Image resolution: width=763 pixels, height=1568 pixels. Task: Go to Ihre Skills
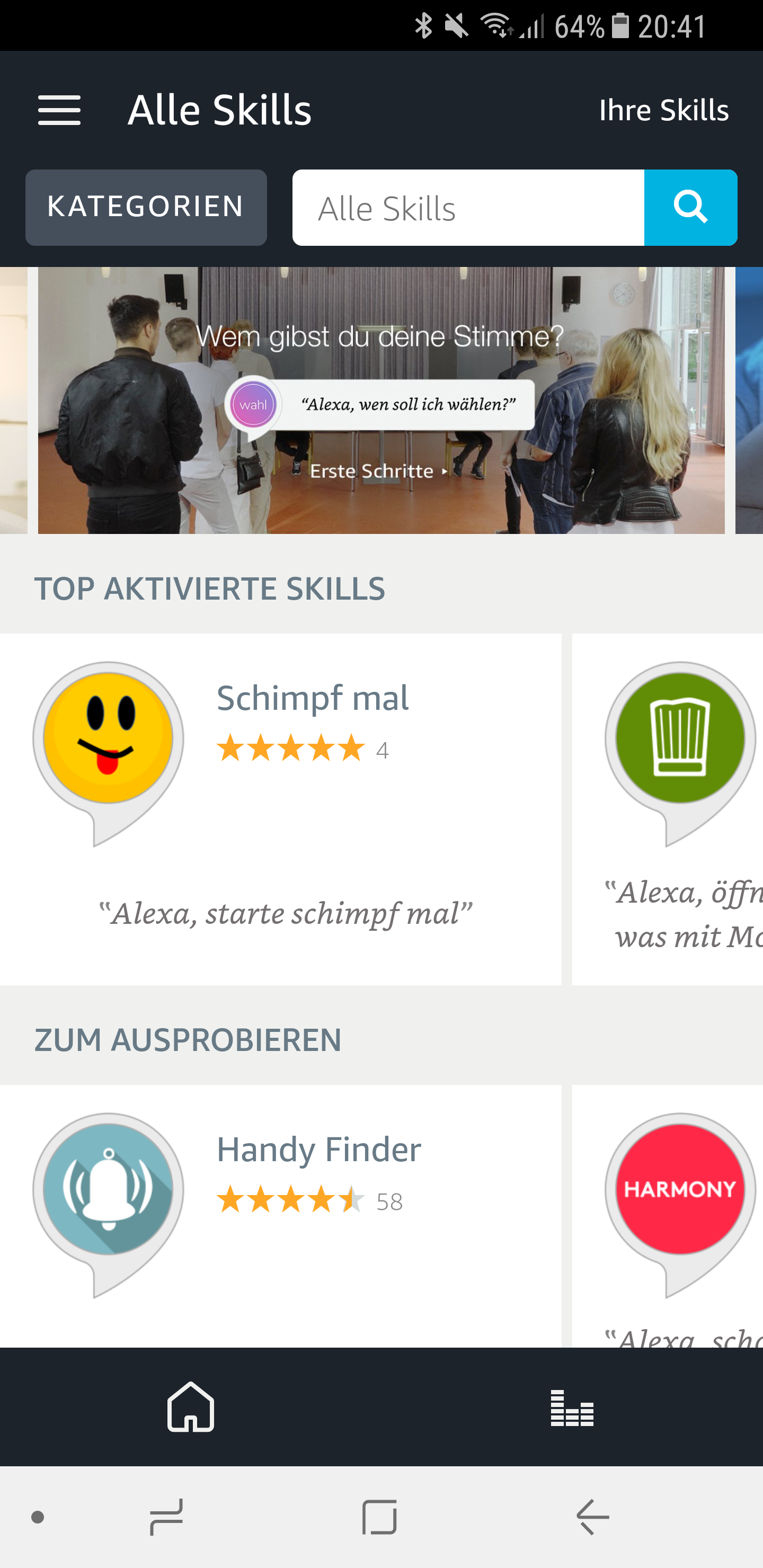(663, 110)
